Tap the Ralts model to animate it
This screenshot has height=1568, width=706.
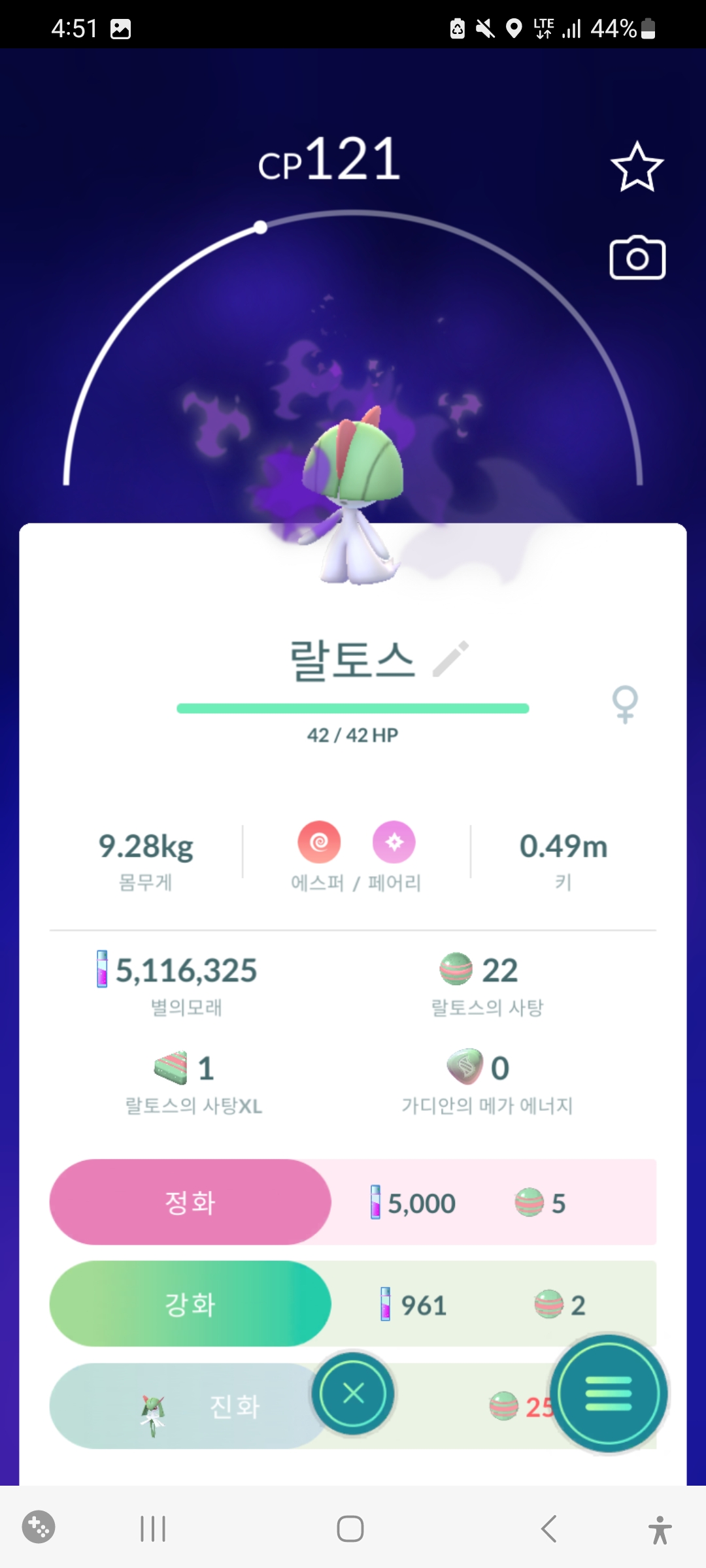[x=353, y=497]
